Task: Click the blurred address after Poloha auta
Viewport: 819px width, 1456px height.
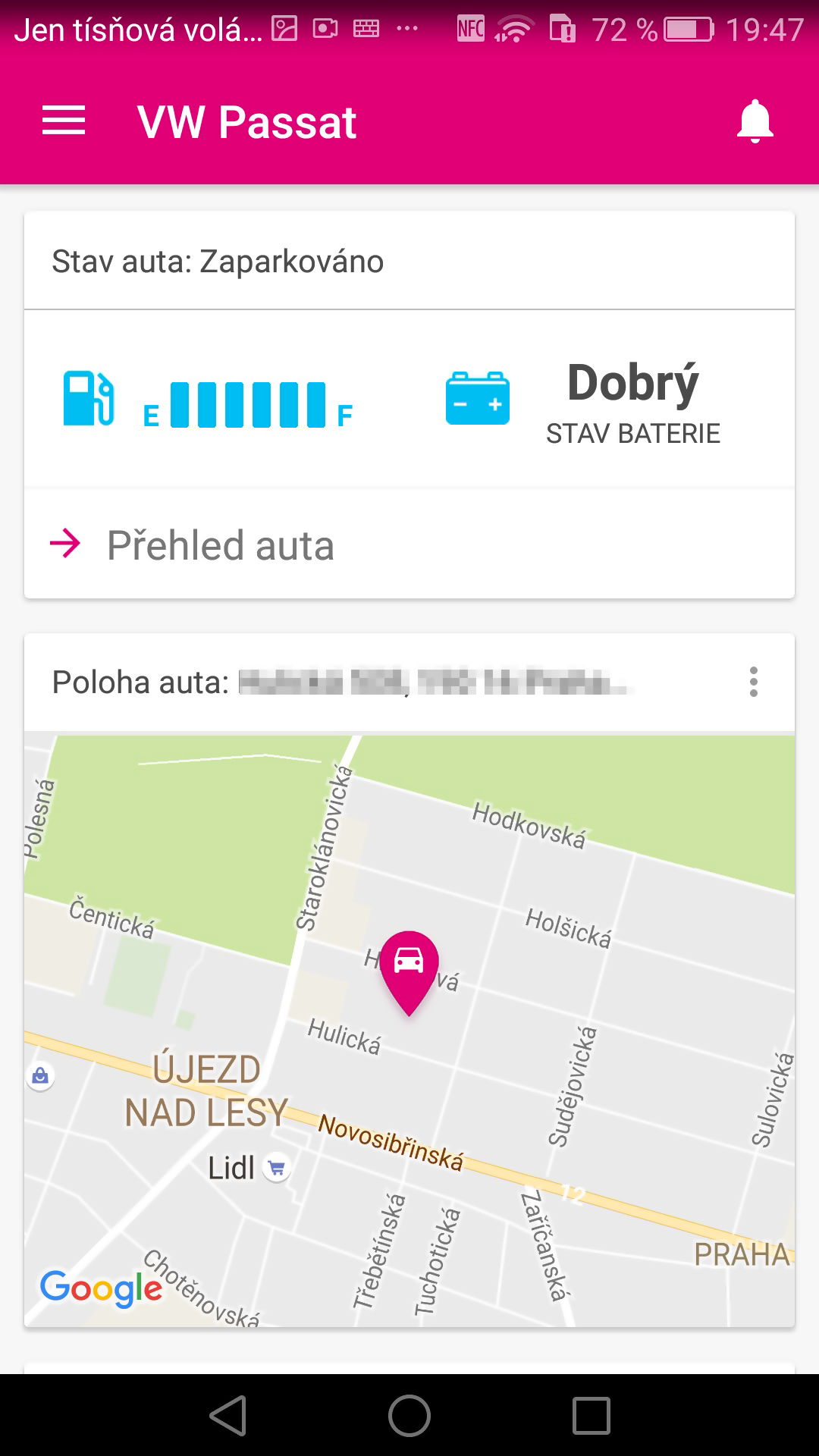Action: pos(436,682)
